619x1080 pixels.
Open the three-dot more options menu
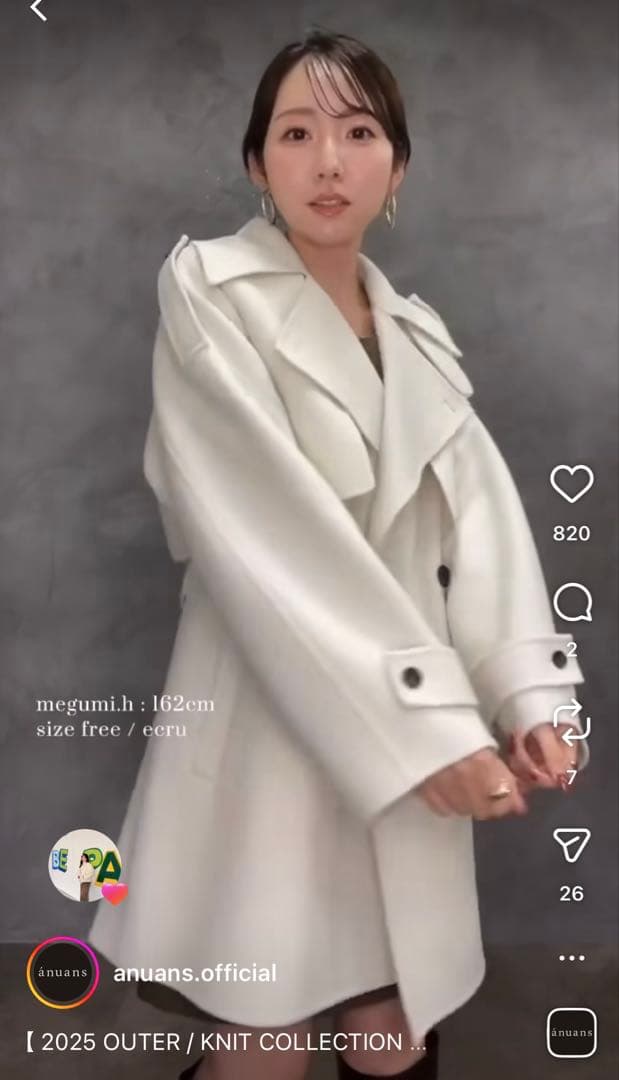click(571, 958)
